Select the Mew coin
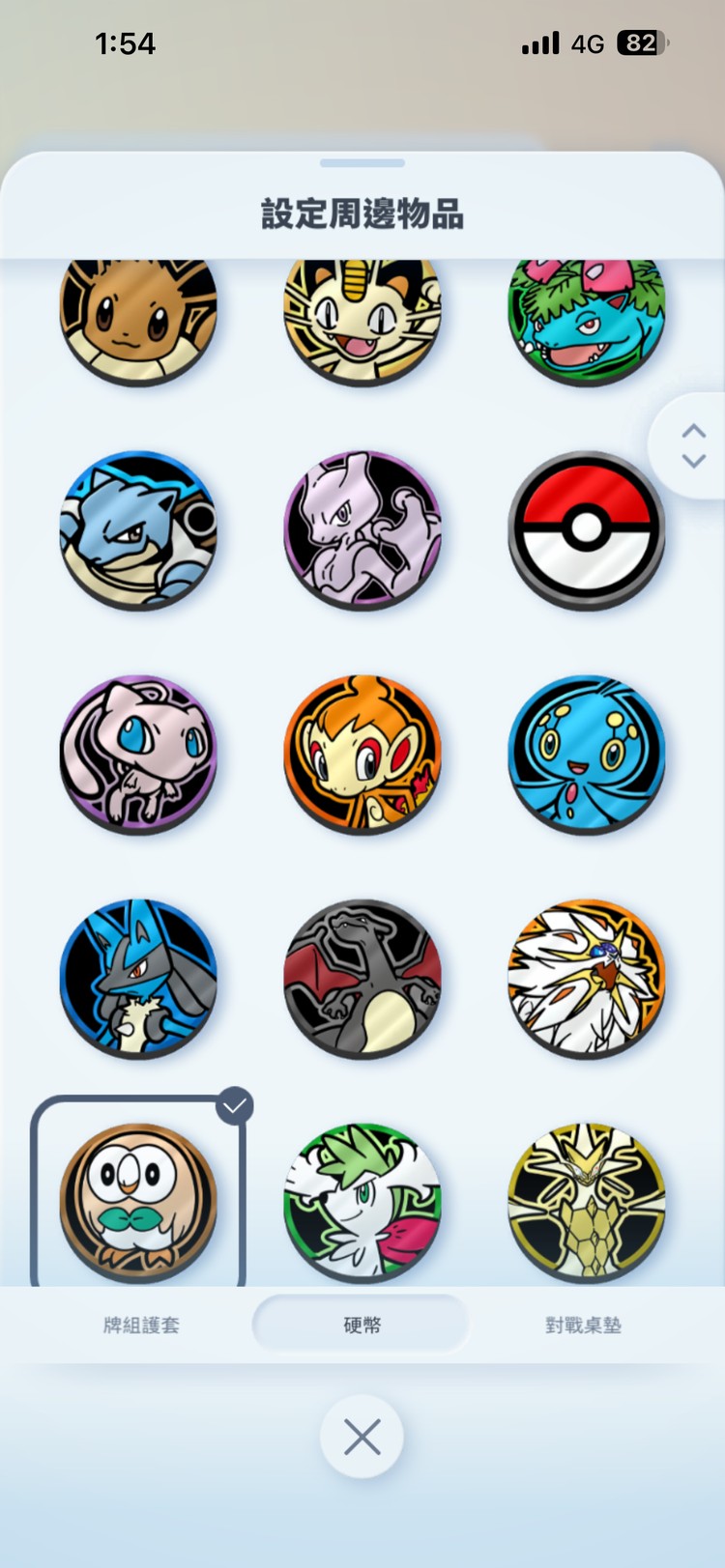The image size is (725, 1568). point(138,754)
